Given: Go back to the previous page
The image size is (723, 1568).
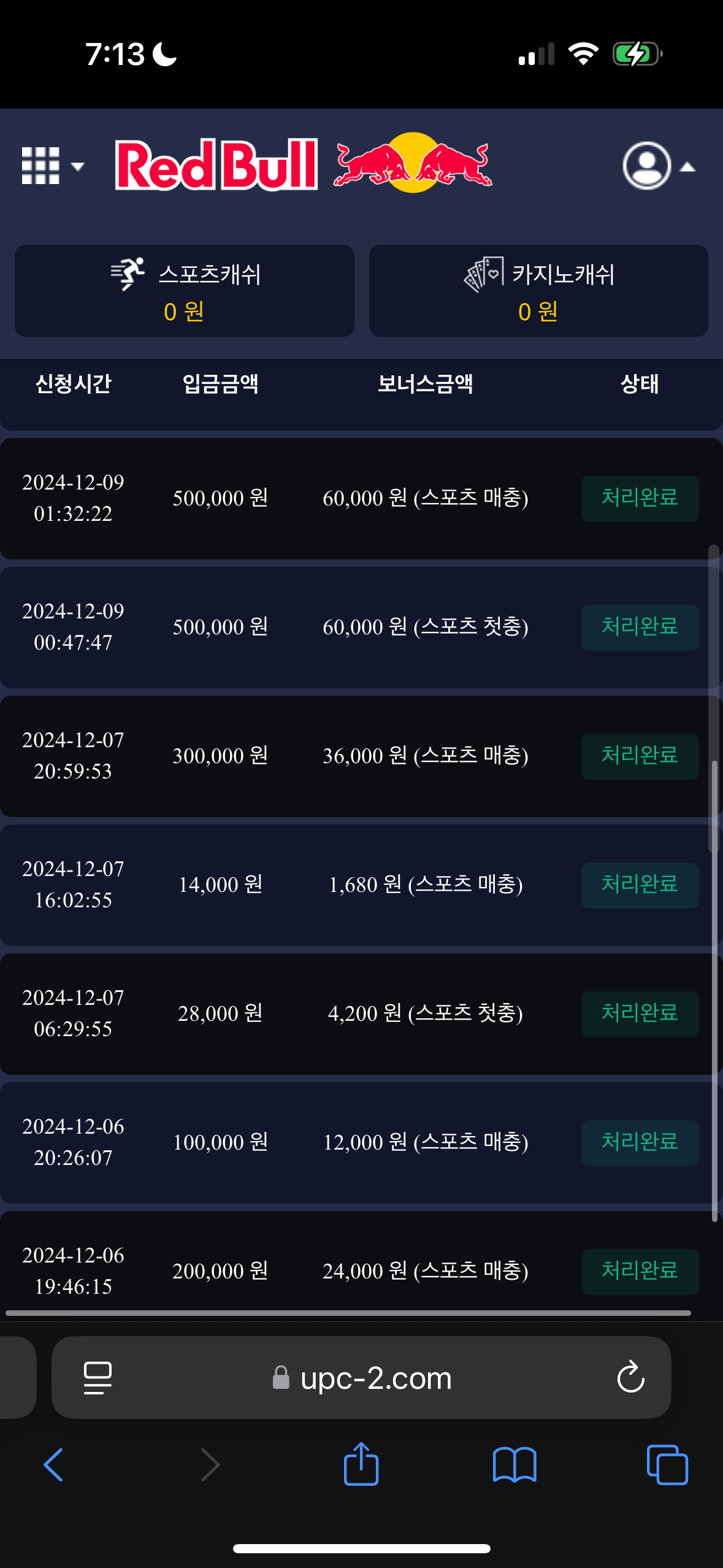Looking at the screenshot, I should 54,1465.
